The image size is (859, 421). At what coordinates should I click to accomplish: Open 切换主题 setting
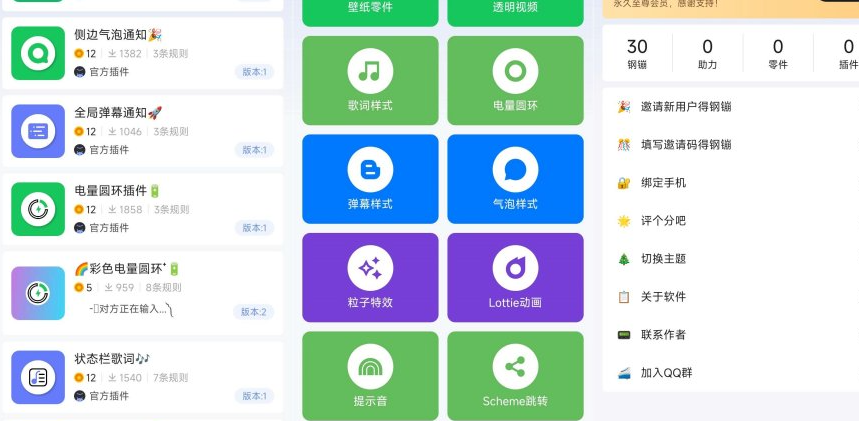point(664,259)
